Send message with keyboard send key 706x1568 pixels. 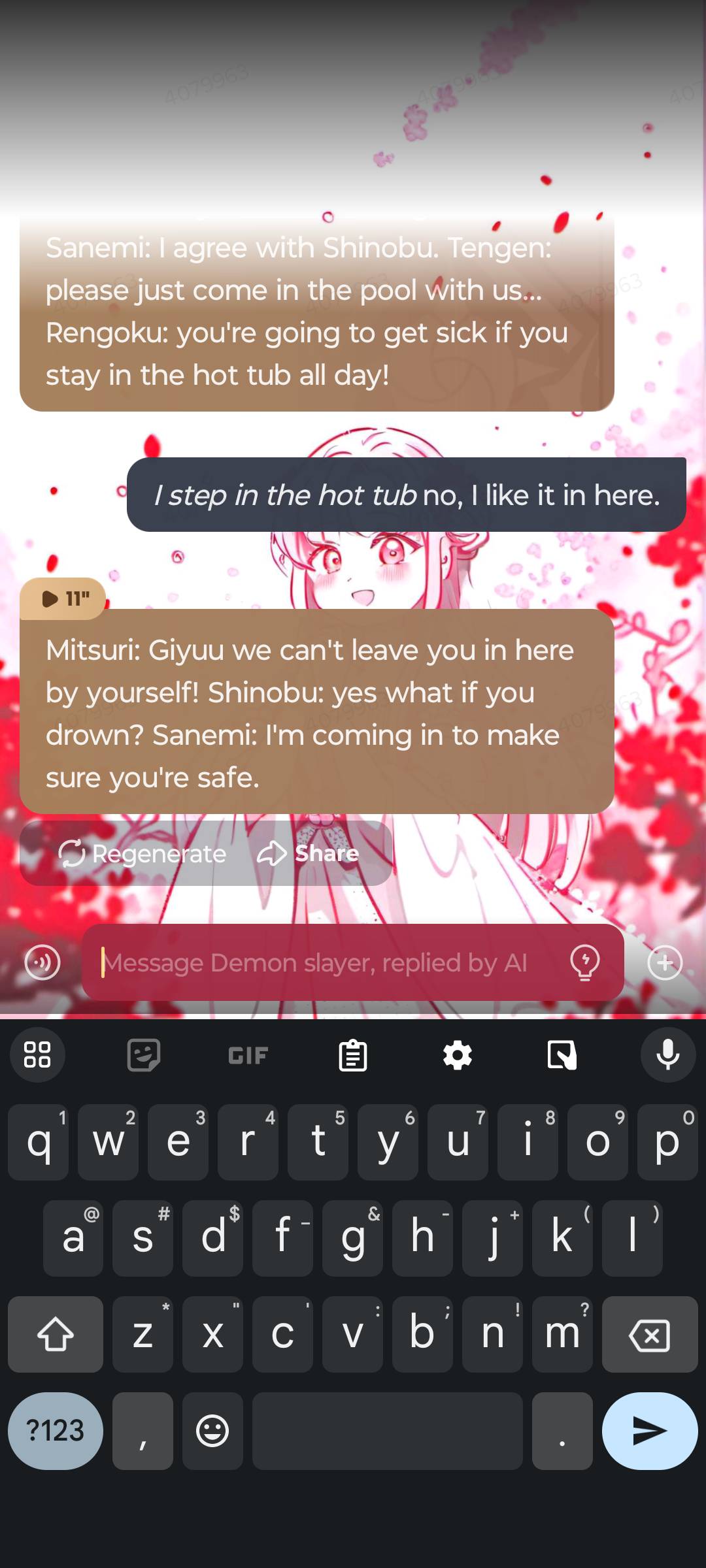[649, 1431]
